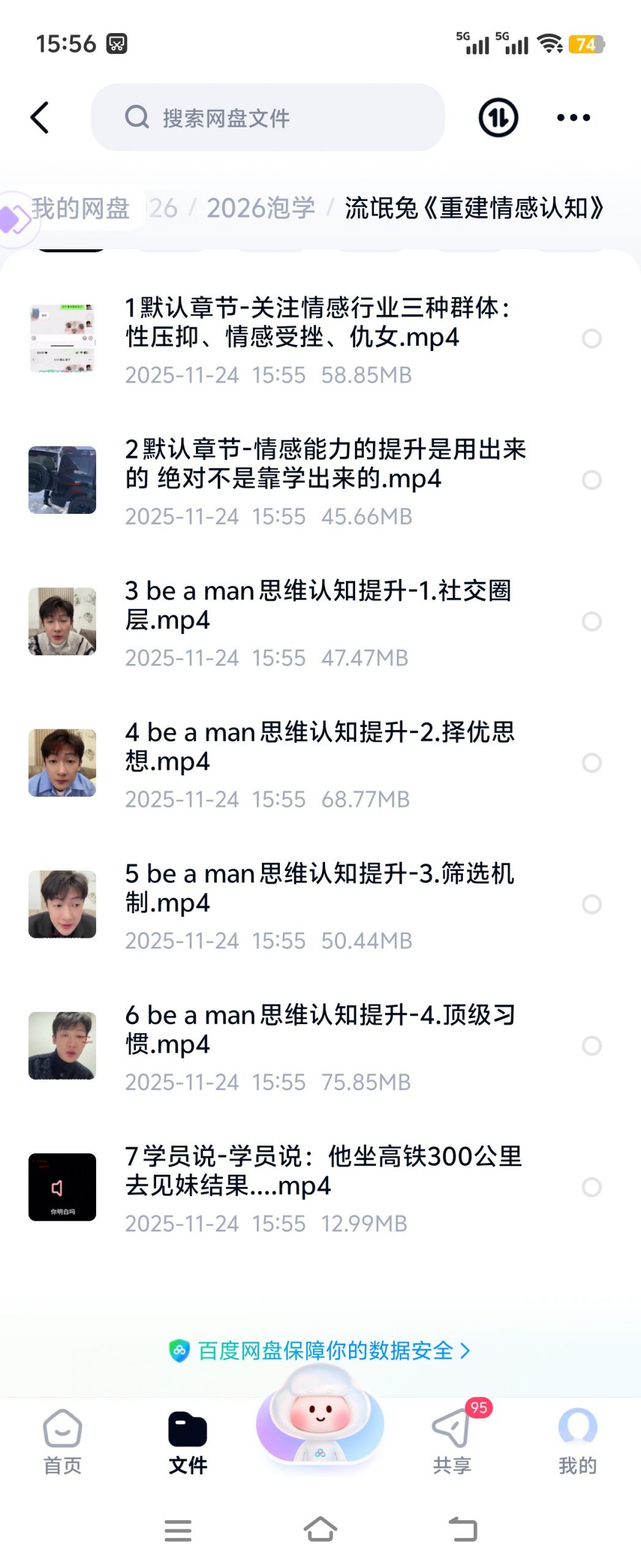The height and width of the screenshot is (1568, 641).
Task: Switch to the 首页 tab
Action: coord(62,1442)
